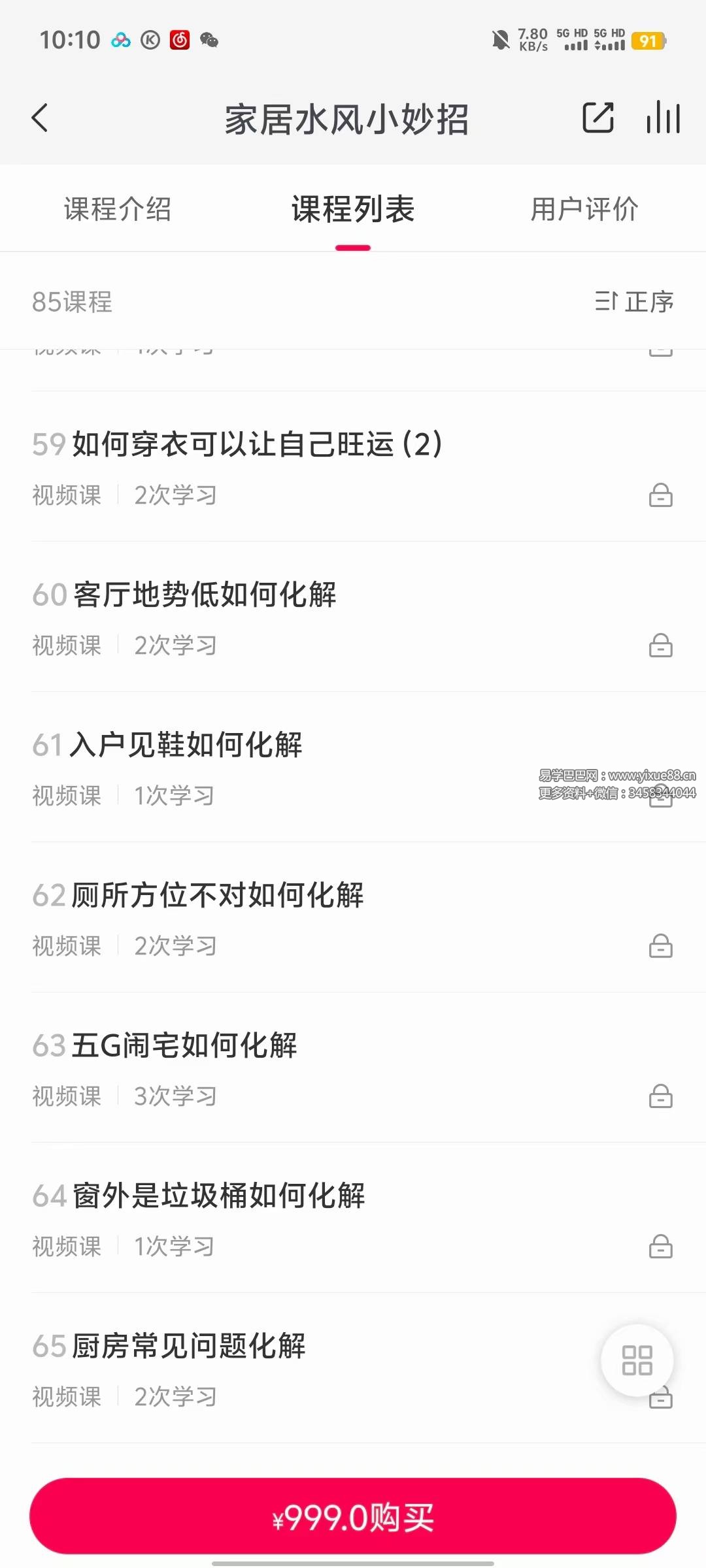Open lesson 59 如何穿衣可以让自己旺运 (2)
706x1568 pixels.
[x=238, y=445]
